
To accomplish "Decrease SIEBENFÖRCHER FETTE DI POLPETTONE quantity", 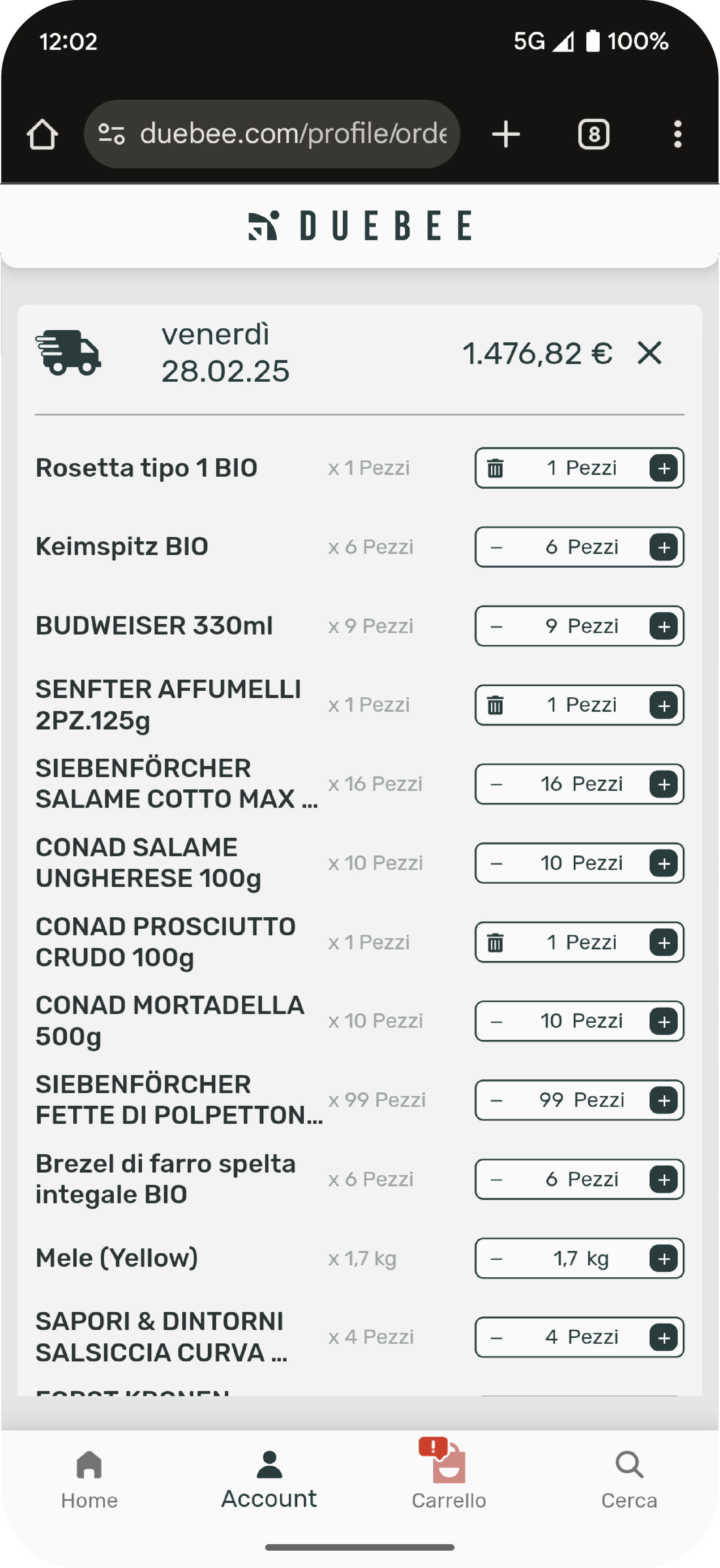I will 496,1100.
